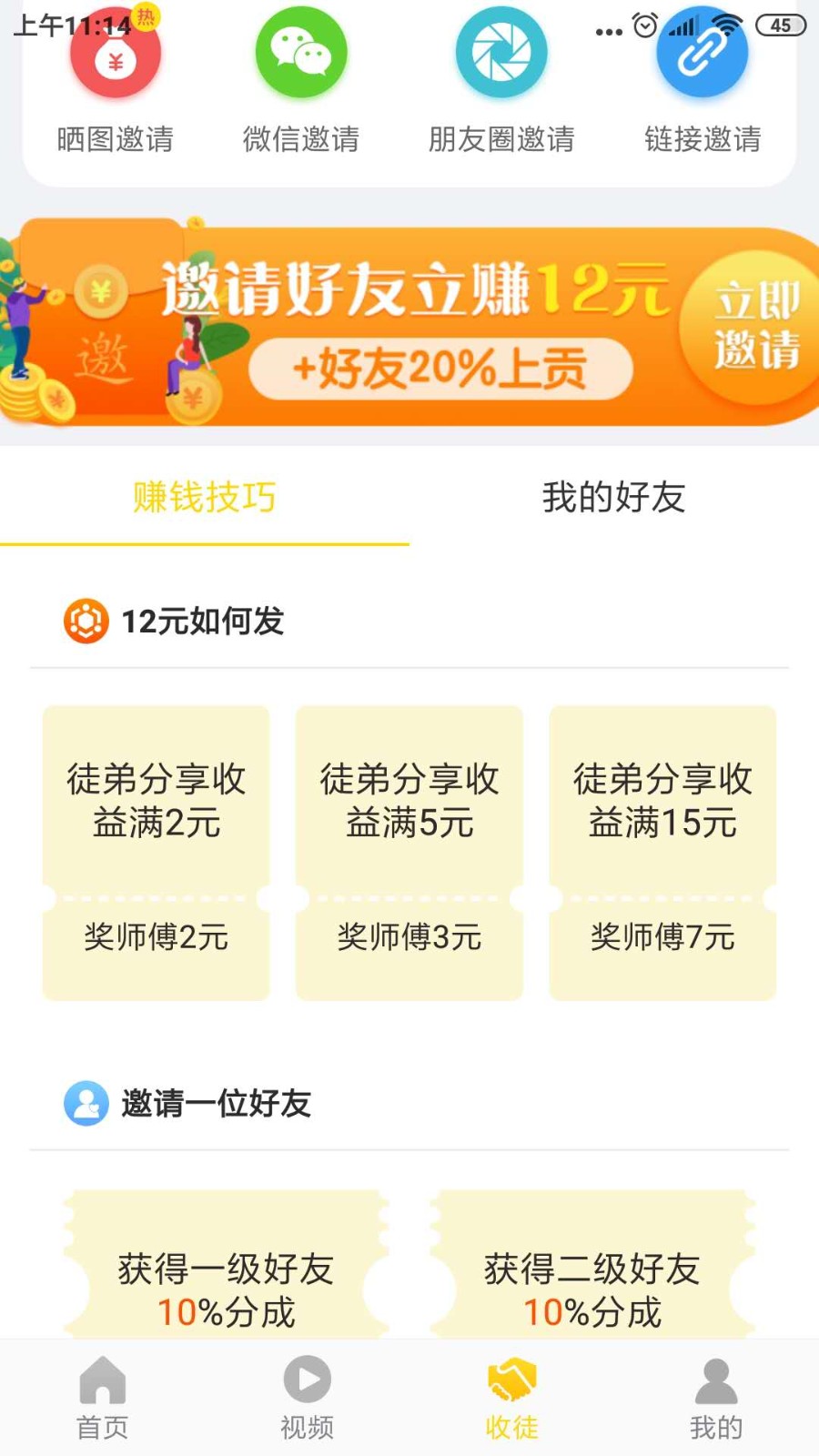Open the 我的好友 tab
Screen dimensions: 819x1456
point(614,498)
